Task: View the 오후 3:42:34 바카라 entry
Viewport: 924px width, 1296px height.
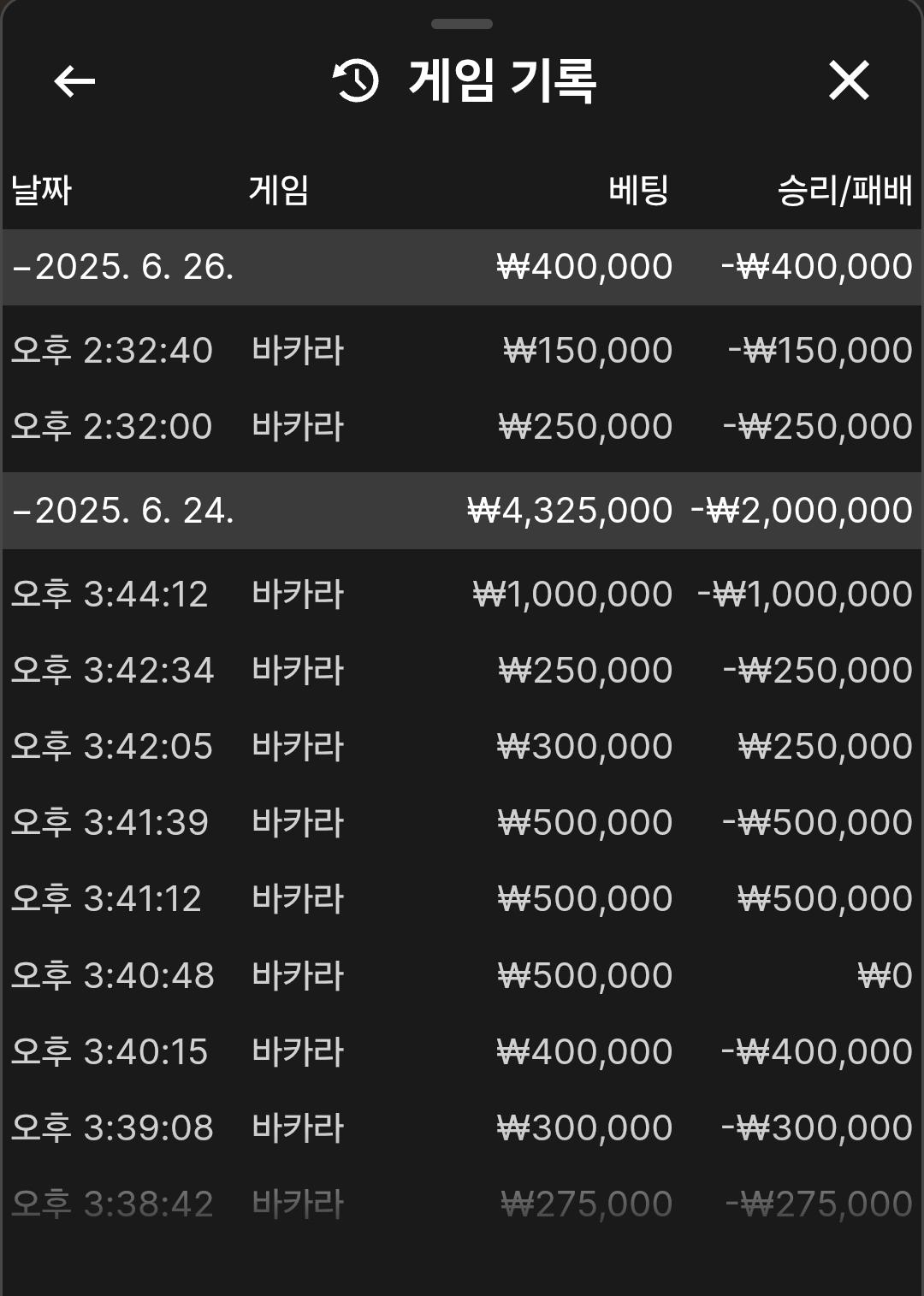Action: pos(462,671)
